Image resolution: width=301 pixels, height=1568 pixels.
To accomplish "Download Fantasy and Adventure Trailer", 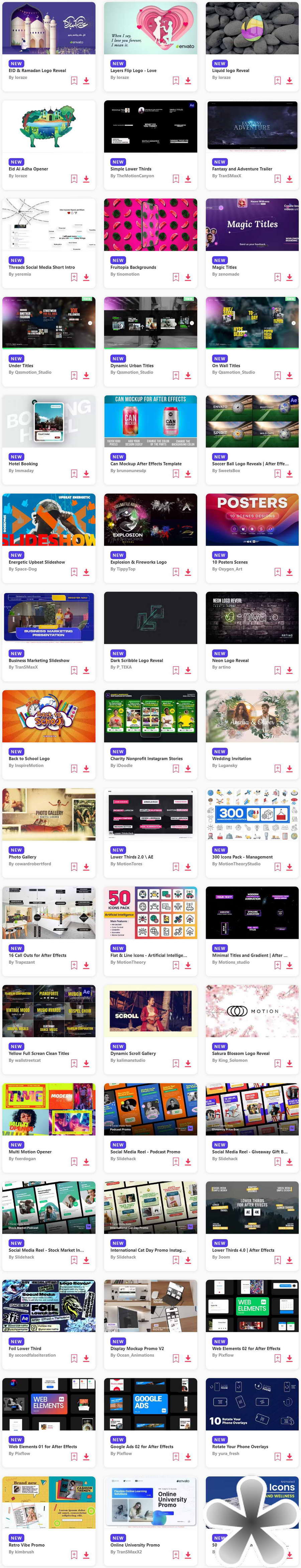I will click(289, 179).
